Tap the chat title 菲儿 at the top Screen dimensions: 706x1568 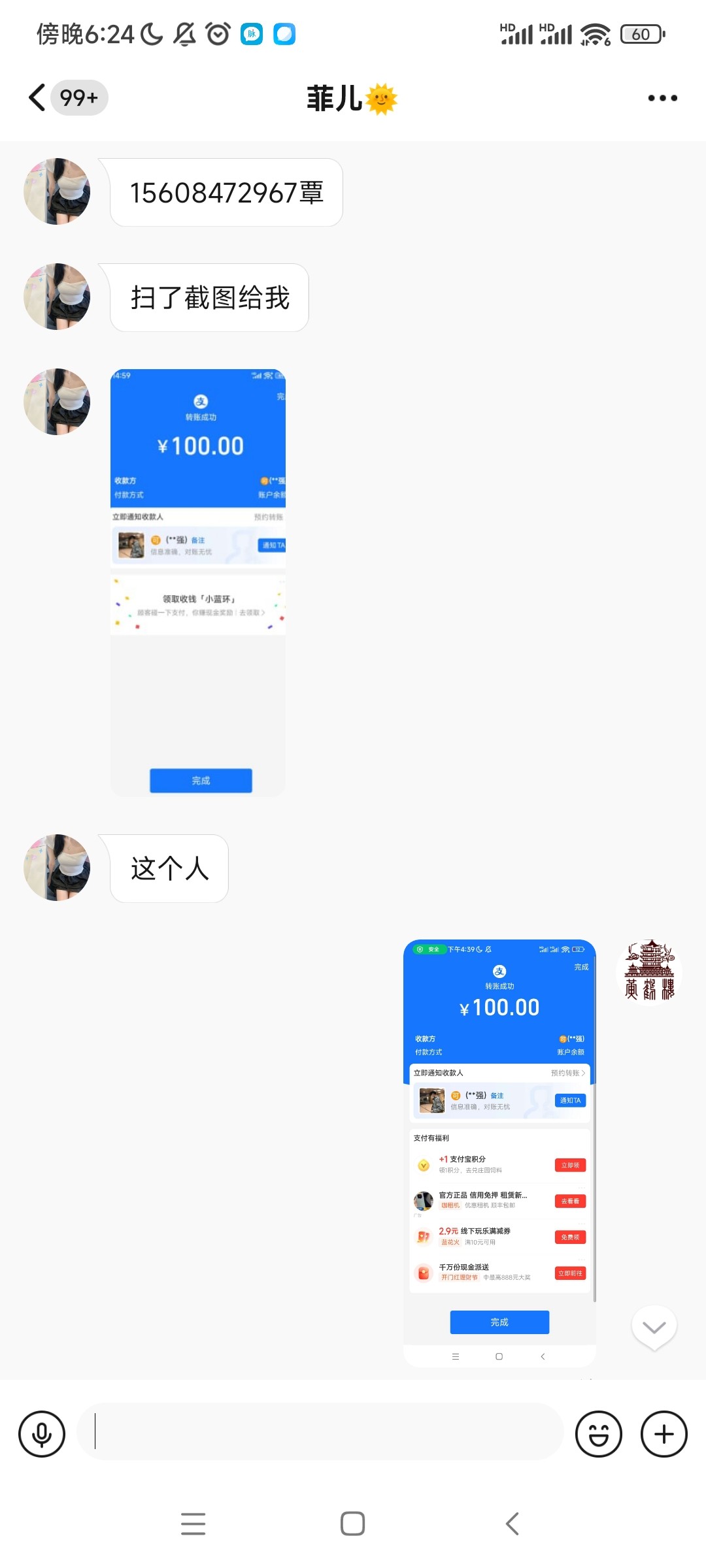[x=352, y=98]
